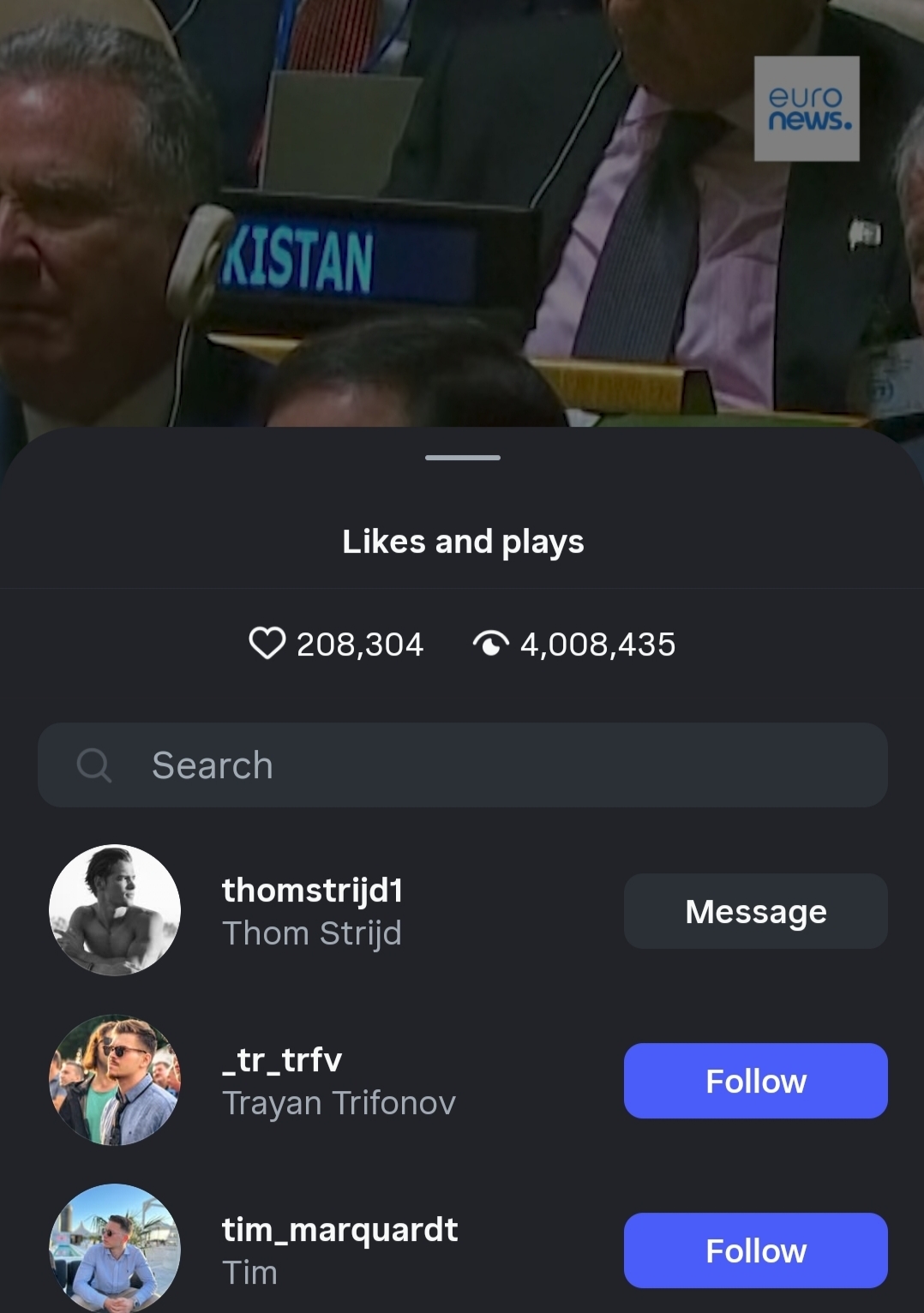Open the username thomstrijd1

pos(314,891)
